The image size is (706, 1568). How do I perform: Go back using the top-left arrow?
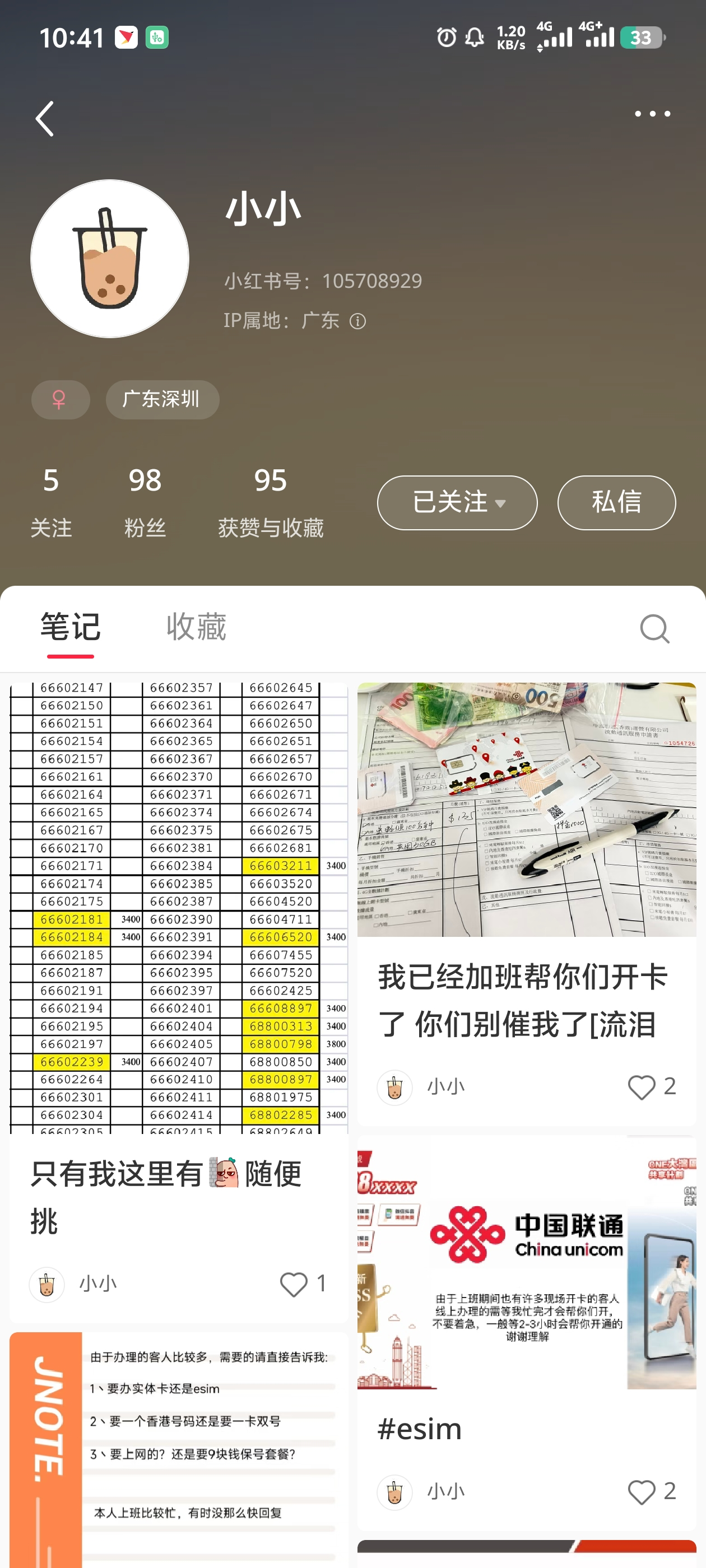click(x=44, y=119)
